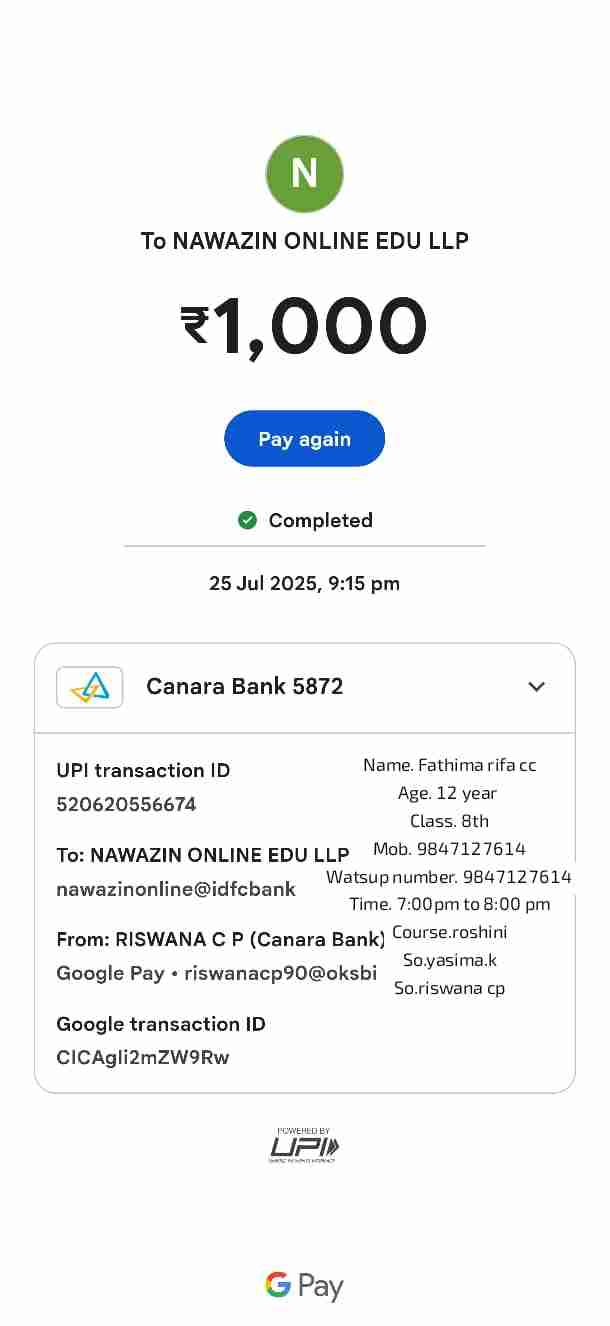
Task: Tap the Pay again button
Action: (304, 438)
